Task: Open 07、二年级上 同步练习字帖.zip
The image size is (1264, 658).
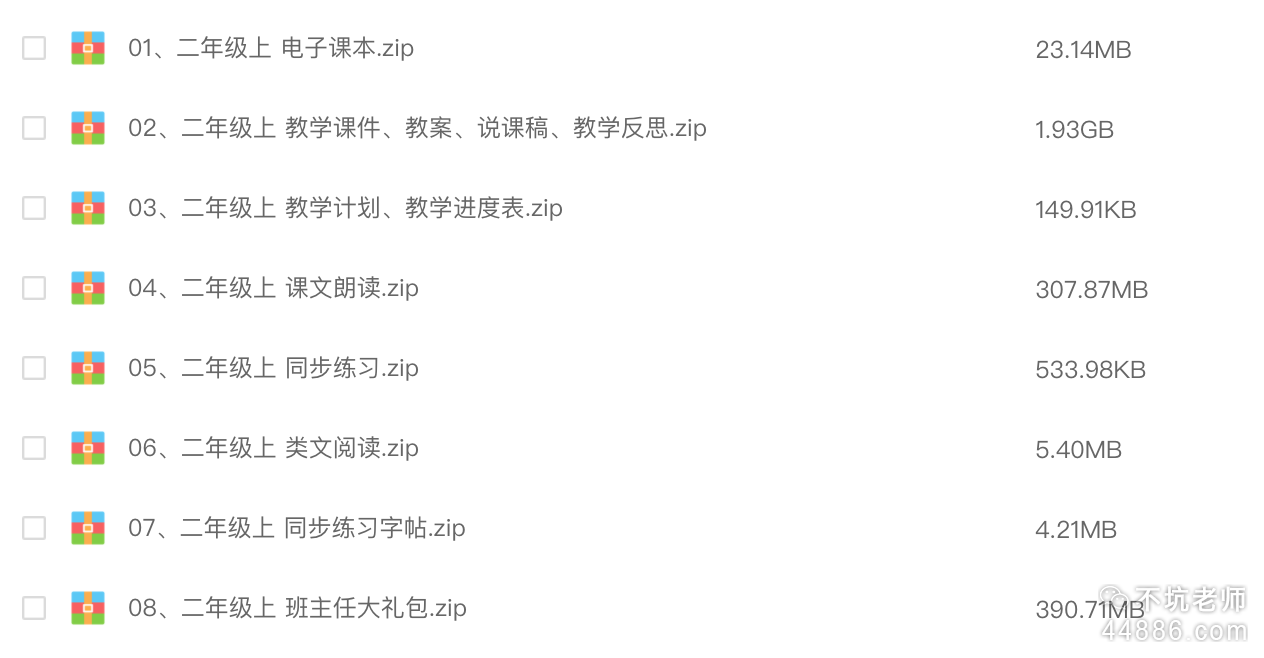Action: click(296, 528)
